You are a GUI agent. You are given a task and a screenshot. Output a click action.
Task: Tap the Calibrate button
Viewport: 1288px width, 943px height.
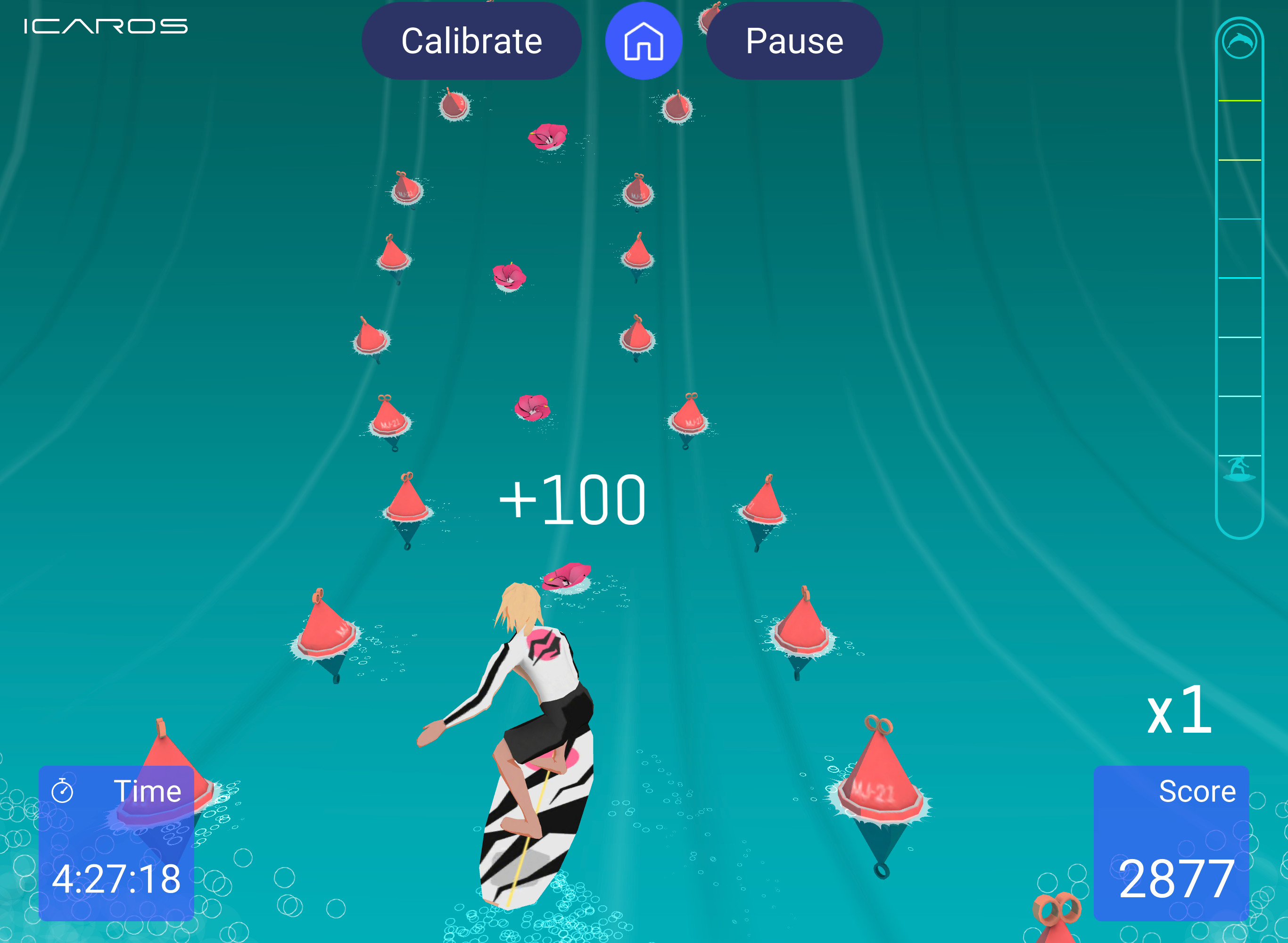471,41
